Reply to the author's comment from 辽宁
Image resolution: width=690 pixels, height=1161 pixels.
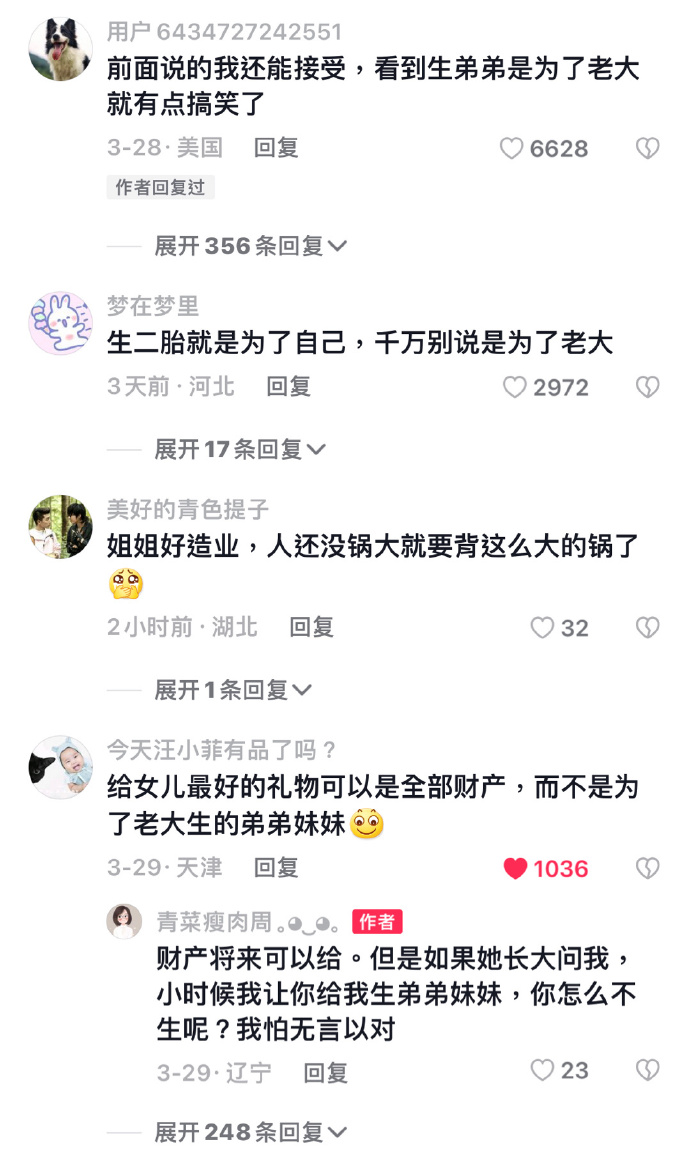point(325,1073)
